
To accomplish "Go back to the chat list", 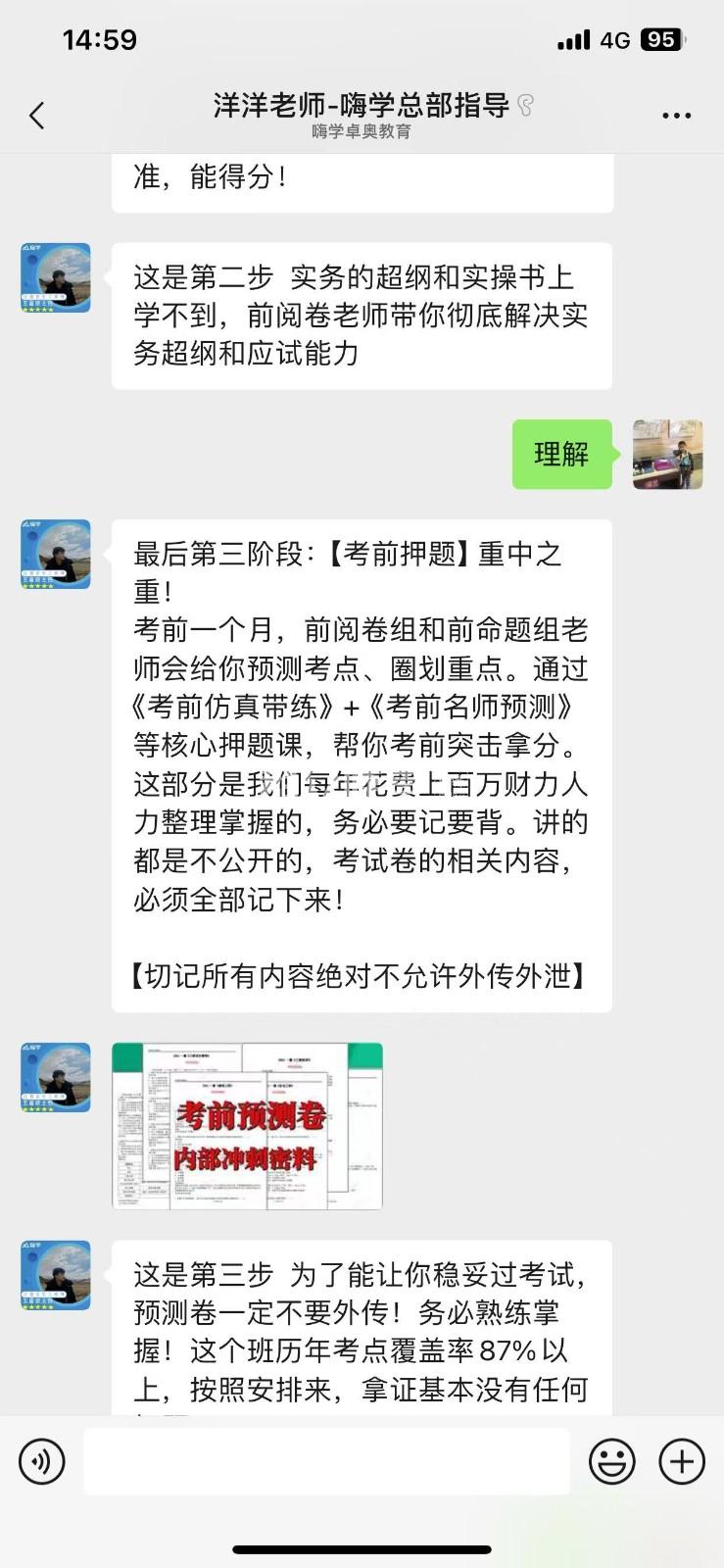I will pyautogui.click(x=37, y=116).
